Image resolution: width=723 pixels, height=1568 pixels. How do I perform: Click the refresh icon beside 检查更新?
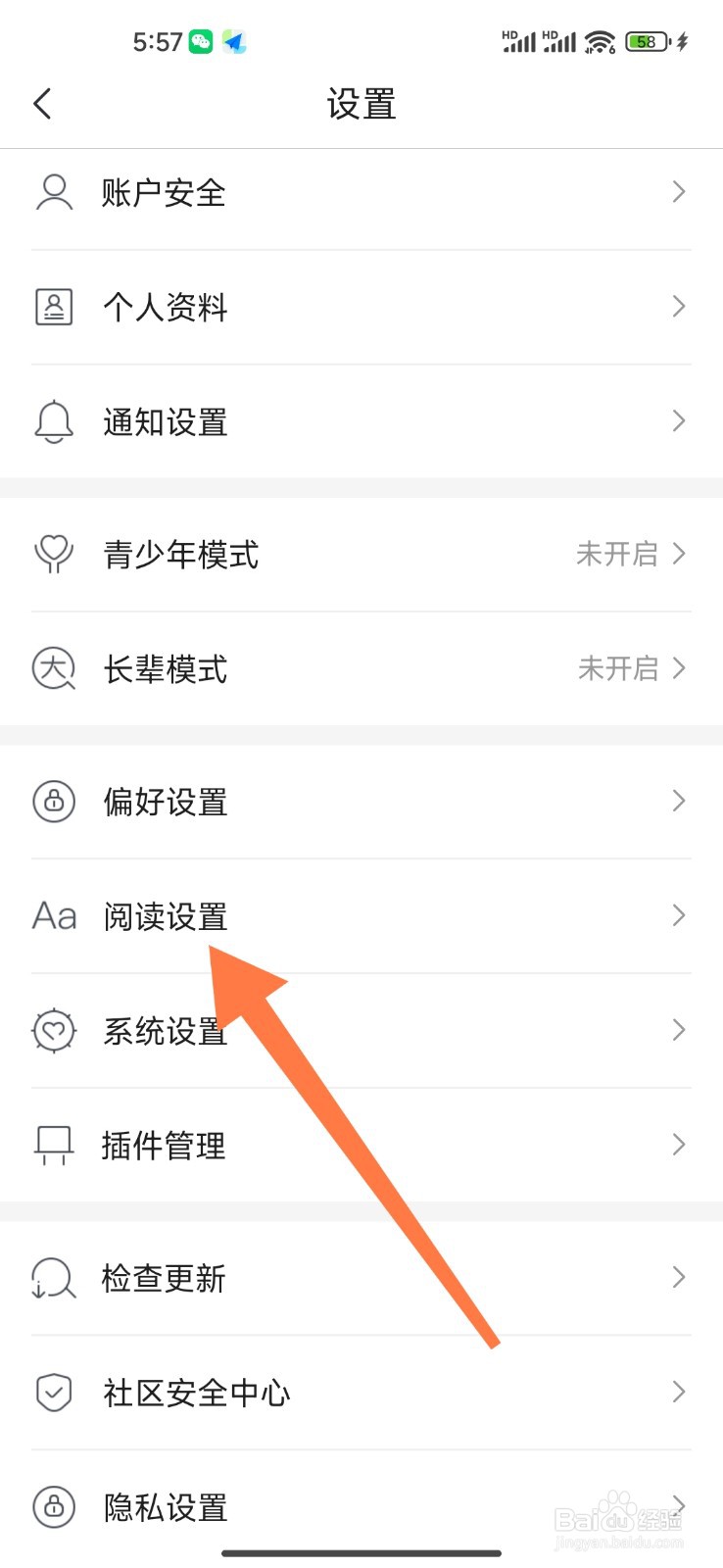[54, 1277]
